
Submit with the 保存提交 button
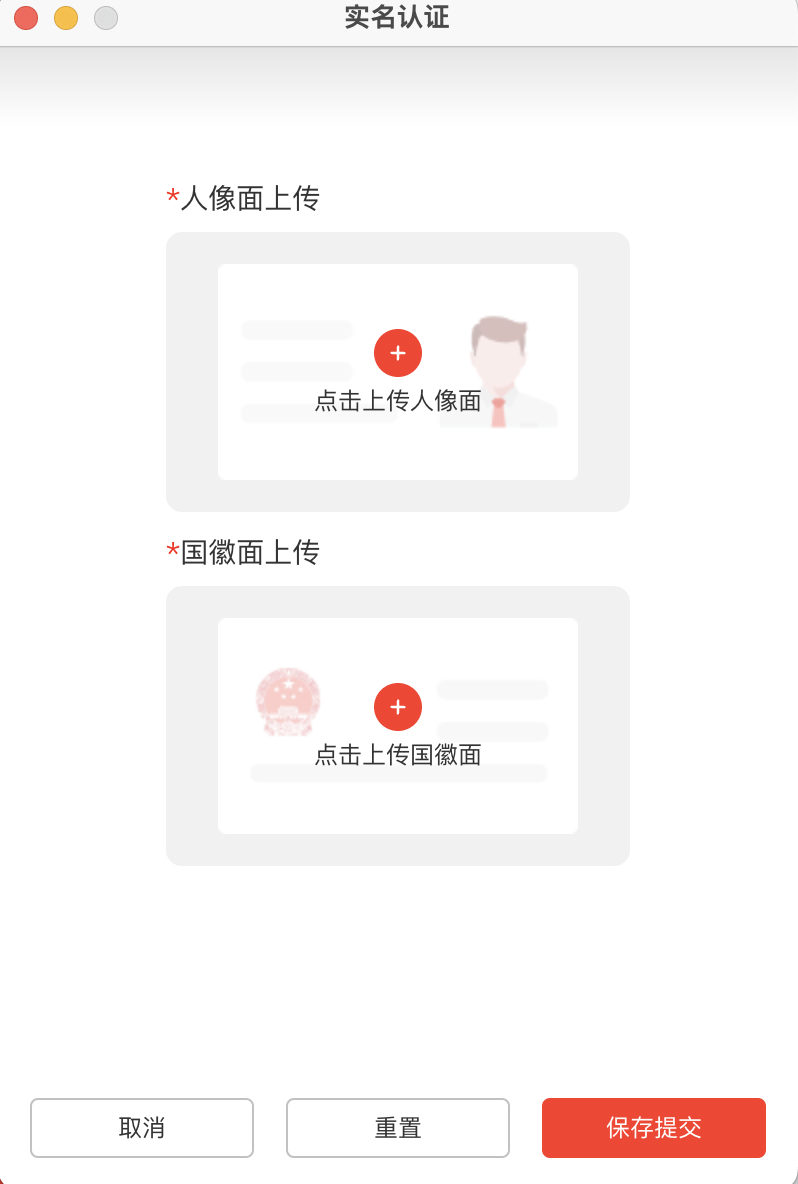(654, 1128)
